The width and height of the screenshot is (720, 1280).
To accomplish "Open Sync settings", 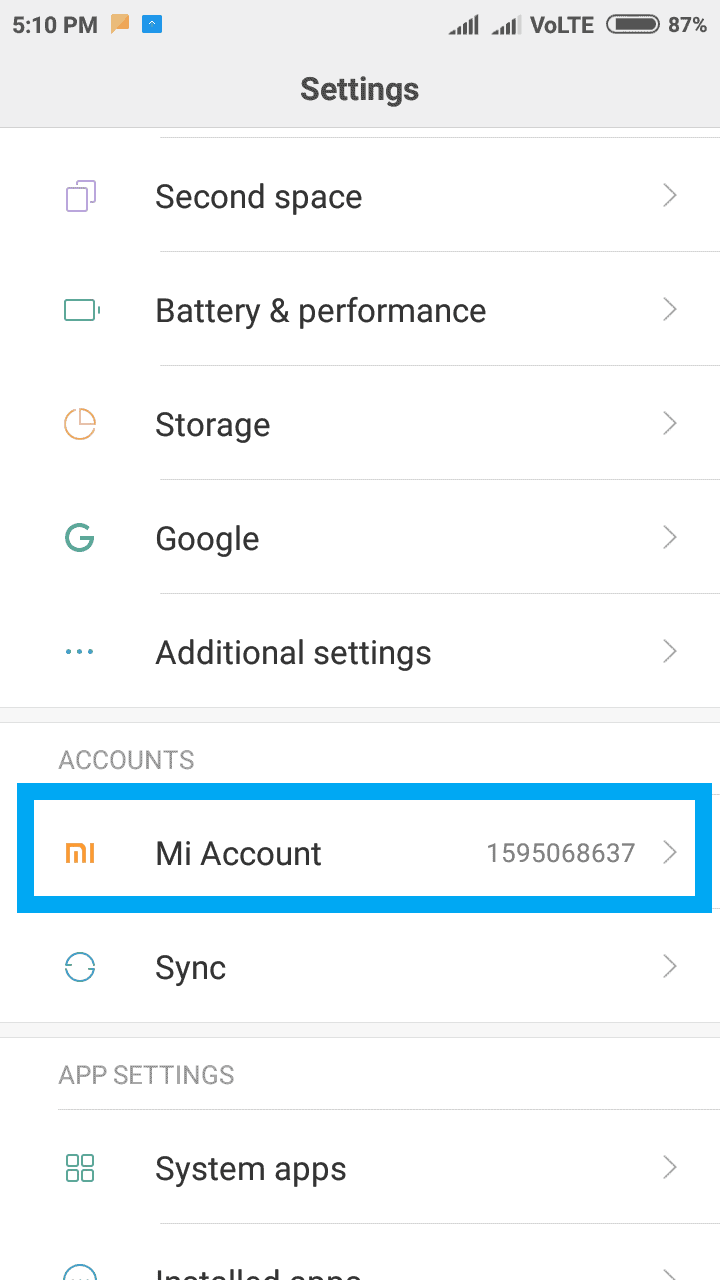I will (x=360, y=967).
